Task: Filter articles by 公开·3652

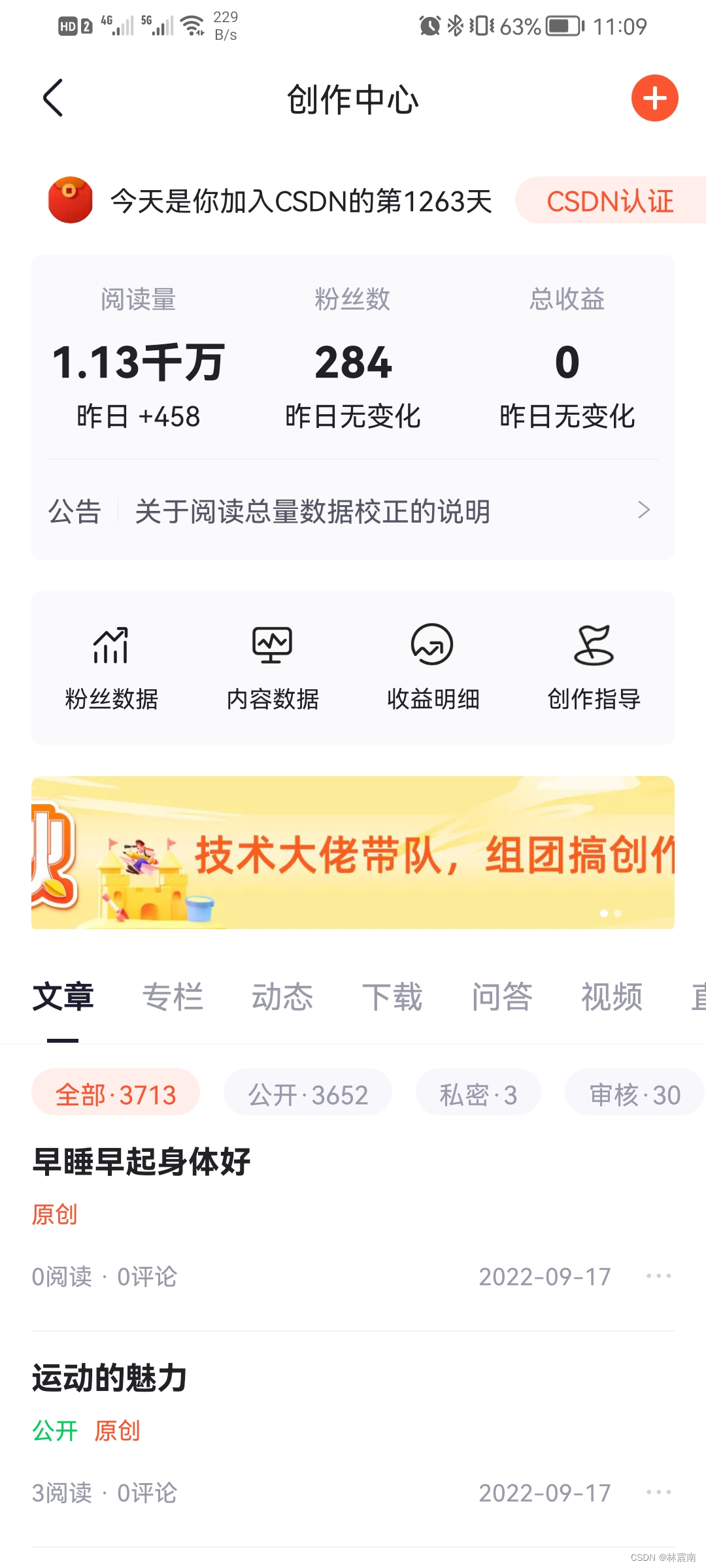Action: click(x=308, y=1094)
